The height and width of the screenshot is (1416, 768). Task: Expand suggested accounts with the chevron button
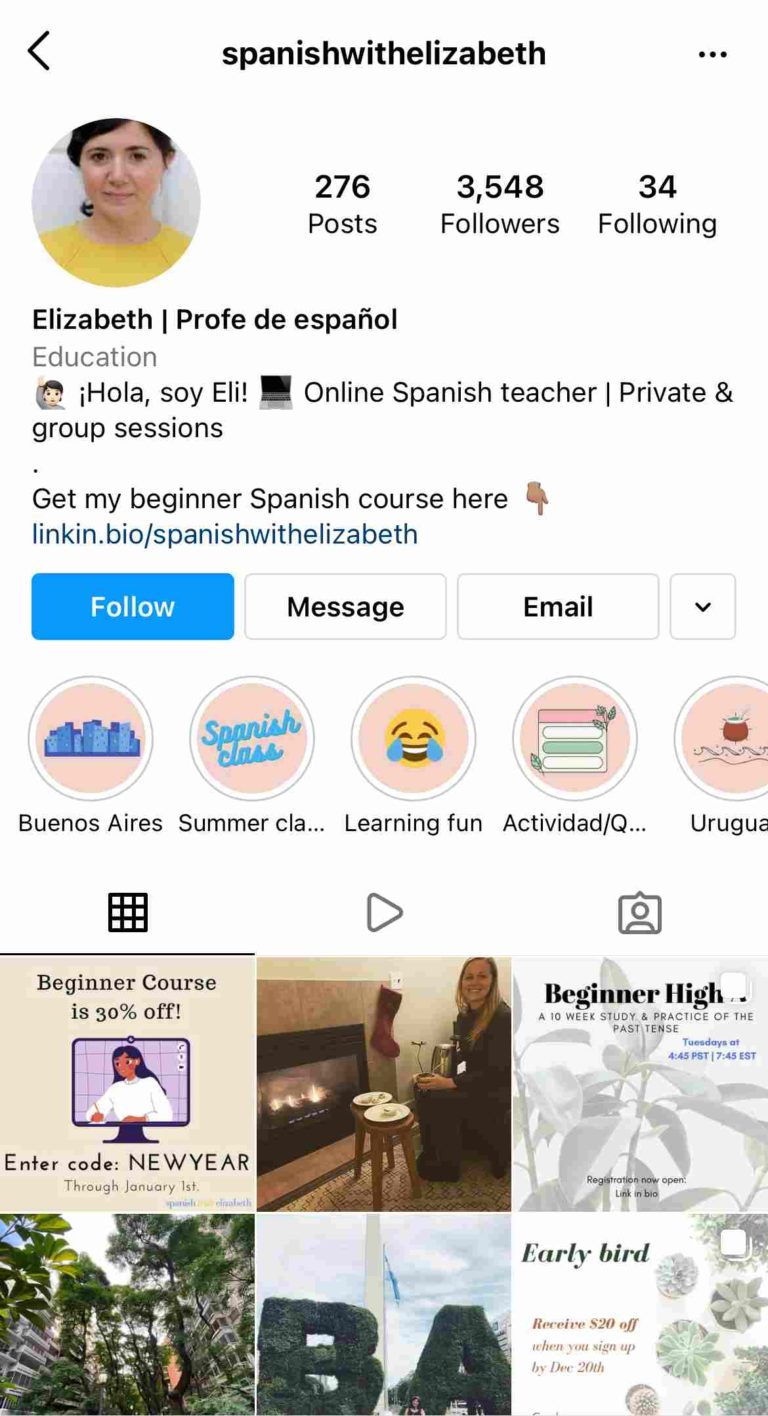(703, 606)
